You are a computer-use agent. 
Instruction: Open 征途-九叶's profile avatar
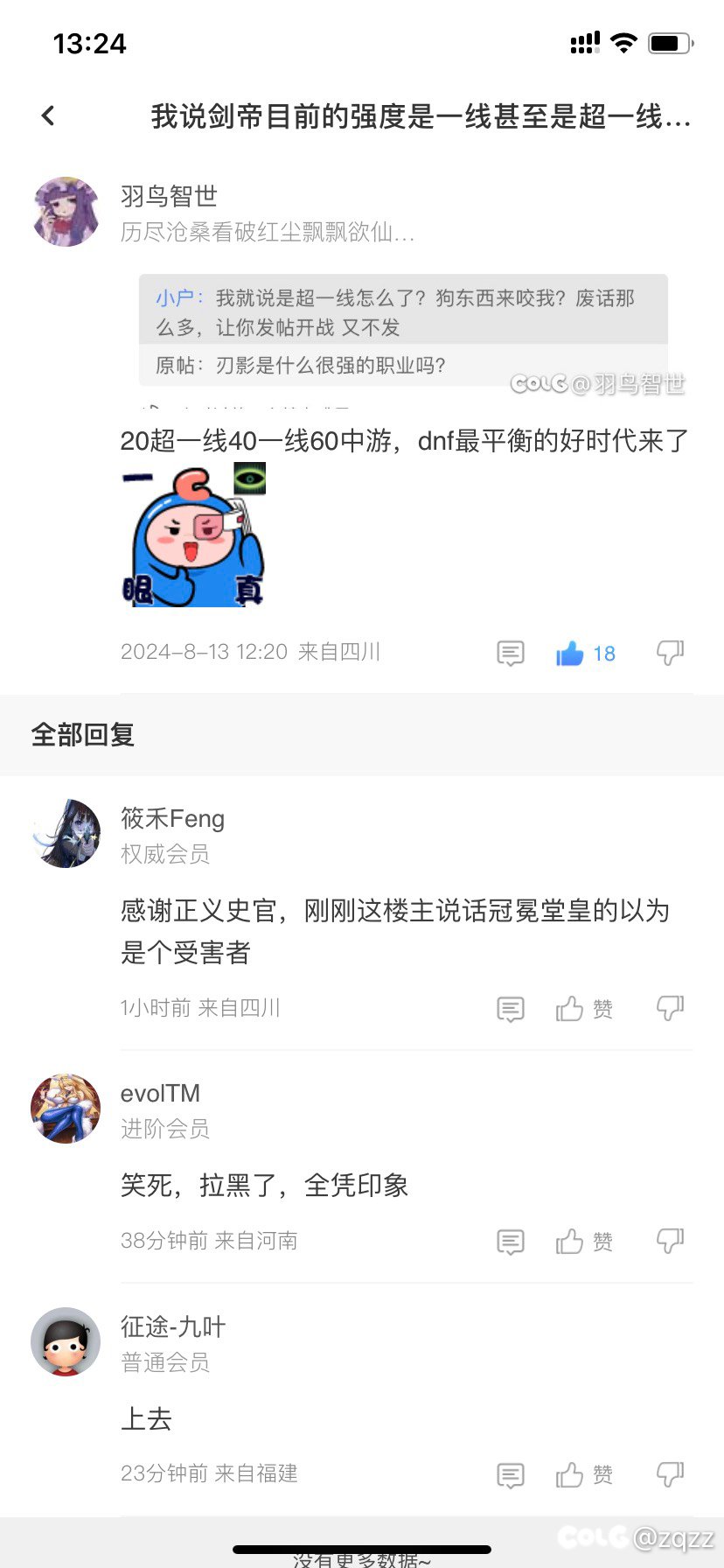point(66,1342)
